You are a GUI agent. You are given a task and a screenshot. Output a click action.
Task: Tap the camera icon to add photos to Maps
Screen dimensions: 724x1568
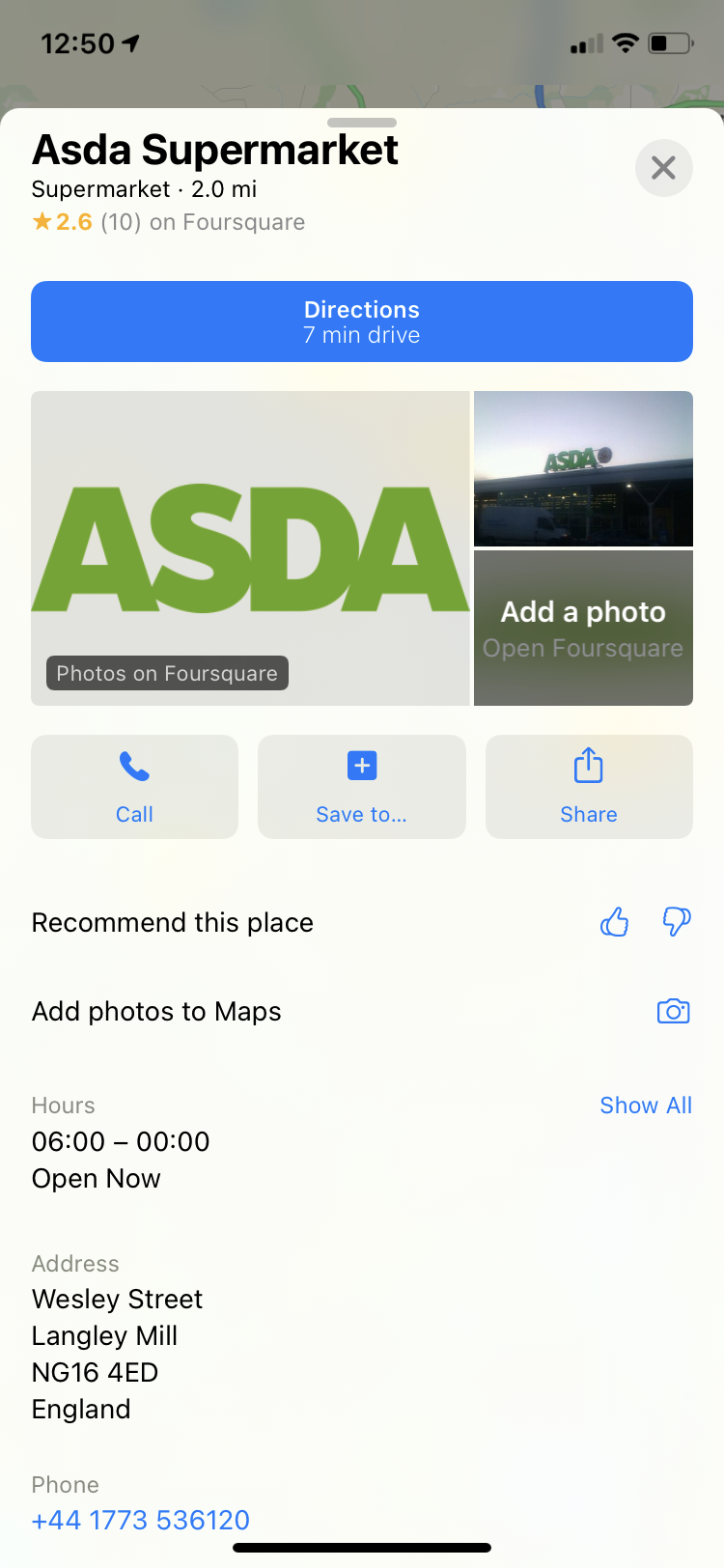pos(673,1011)
